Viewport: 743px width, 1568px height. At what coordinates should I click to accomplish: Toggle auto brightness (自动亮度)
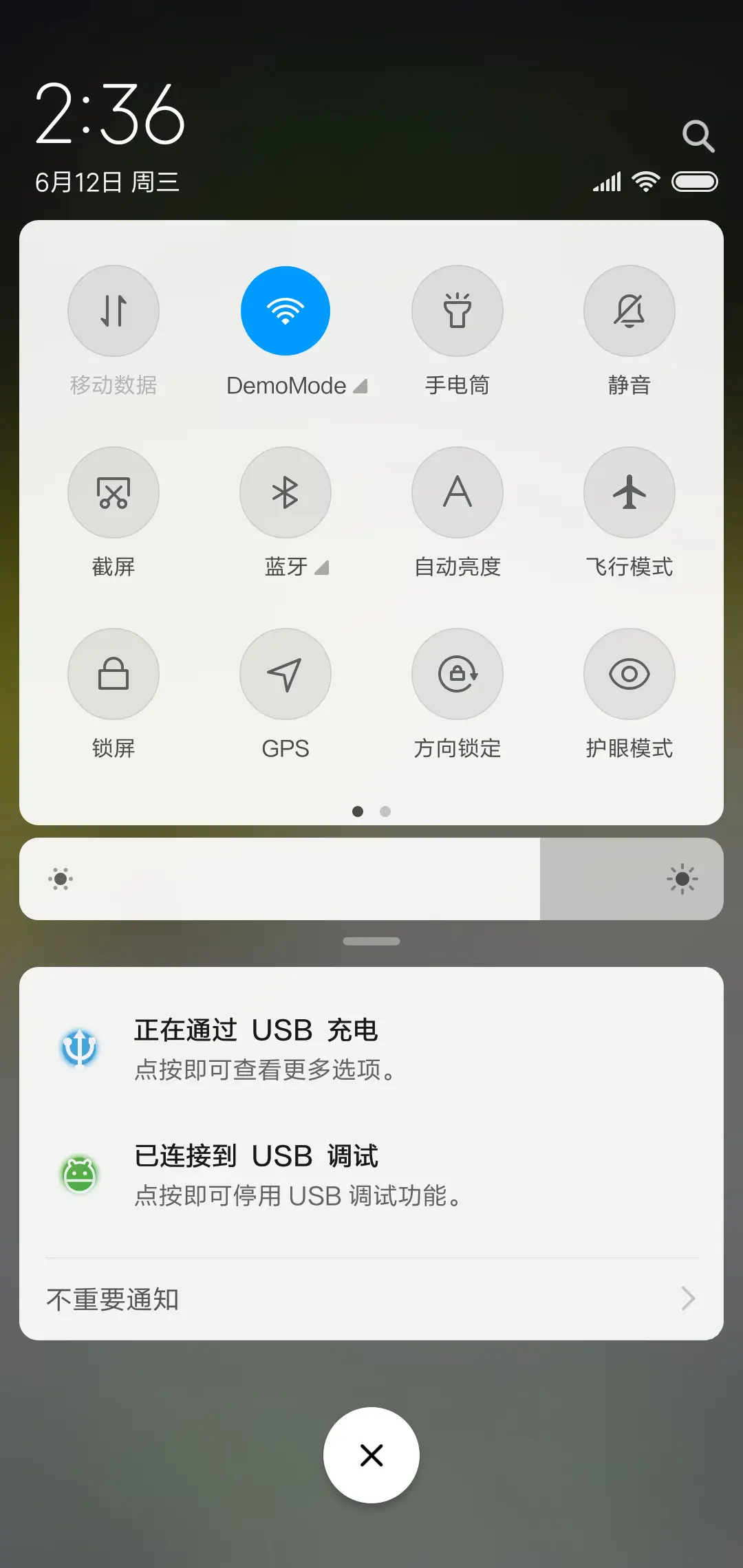tap(457, 492)
